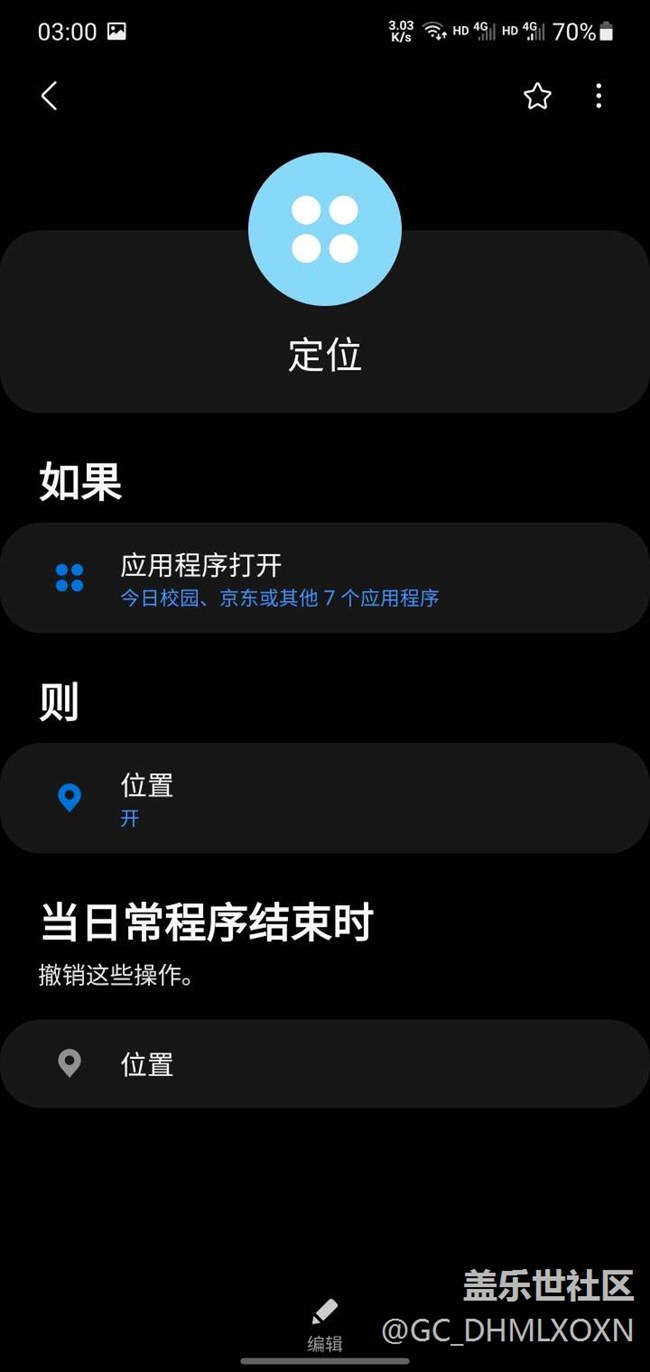The width and height of the screenshot is (650, 1372).
Task: Mark the routine as favorite with star
Action: [x=537, y=96]
